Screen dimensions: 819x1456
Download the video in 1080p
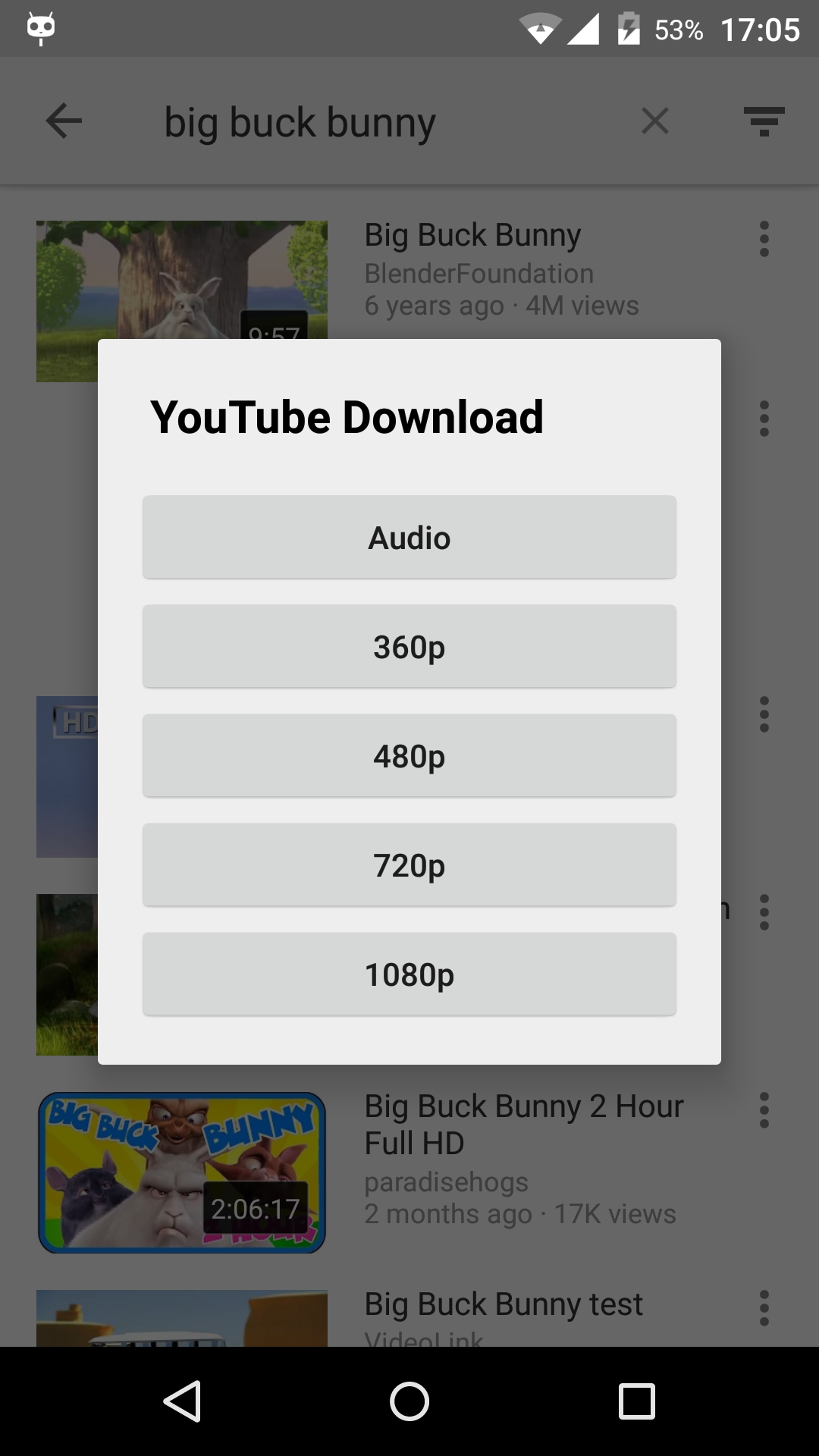tap(409, 974)
